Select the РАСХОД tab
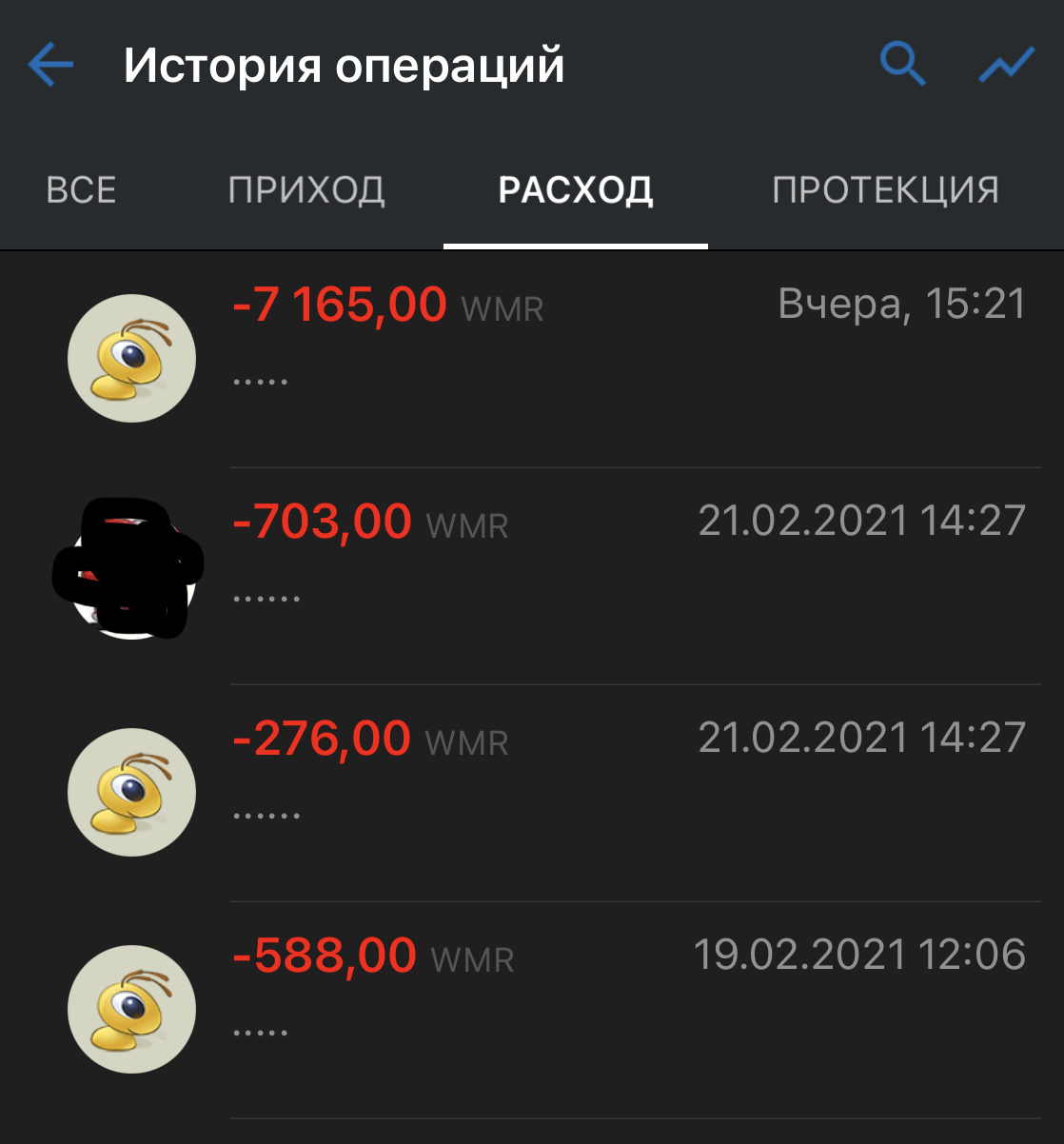 click(576, 190)
